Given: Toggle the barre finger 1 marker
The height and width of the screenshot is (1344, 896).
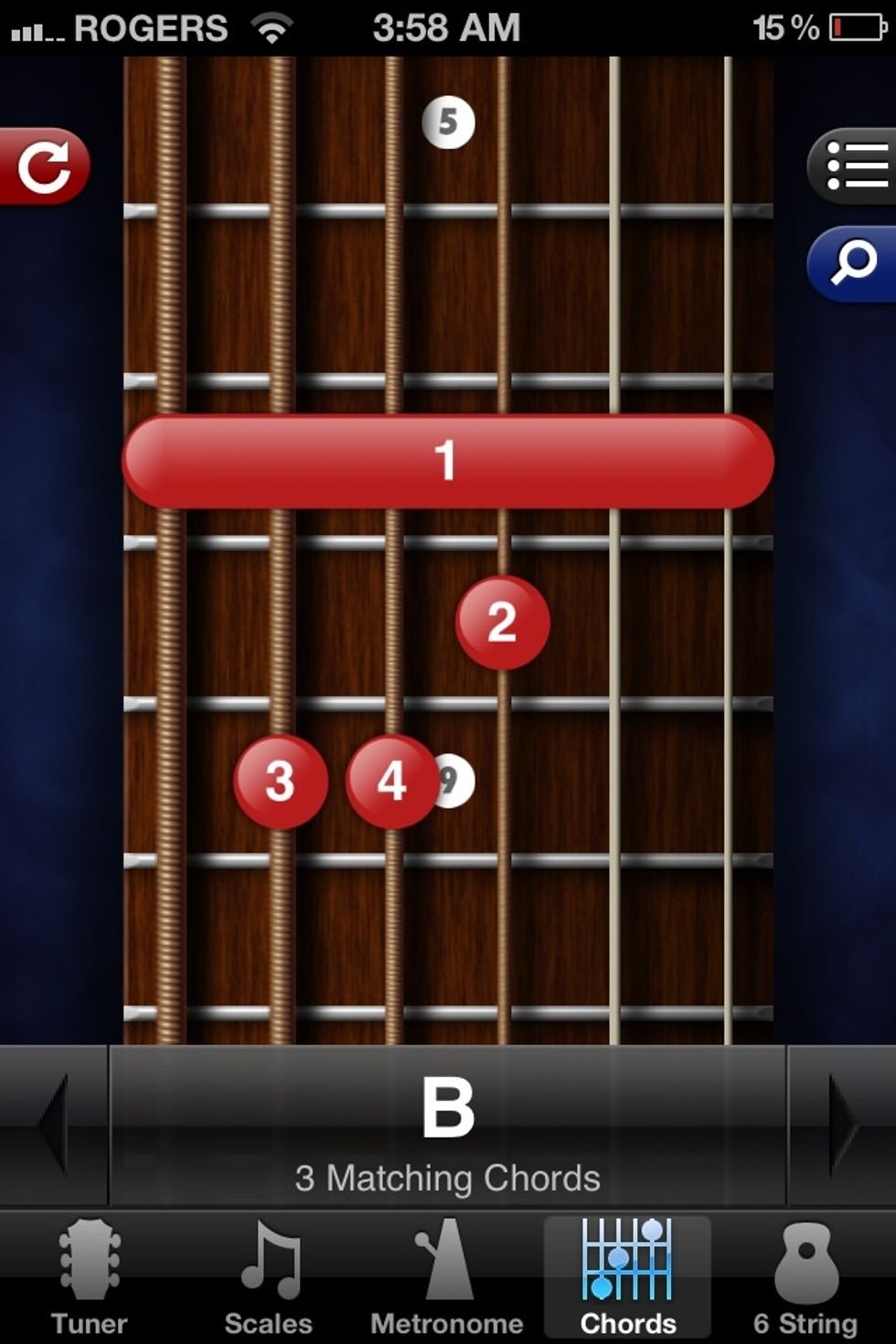Looking at the screenshot, I should 448,461.
